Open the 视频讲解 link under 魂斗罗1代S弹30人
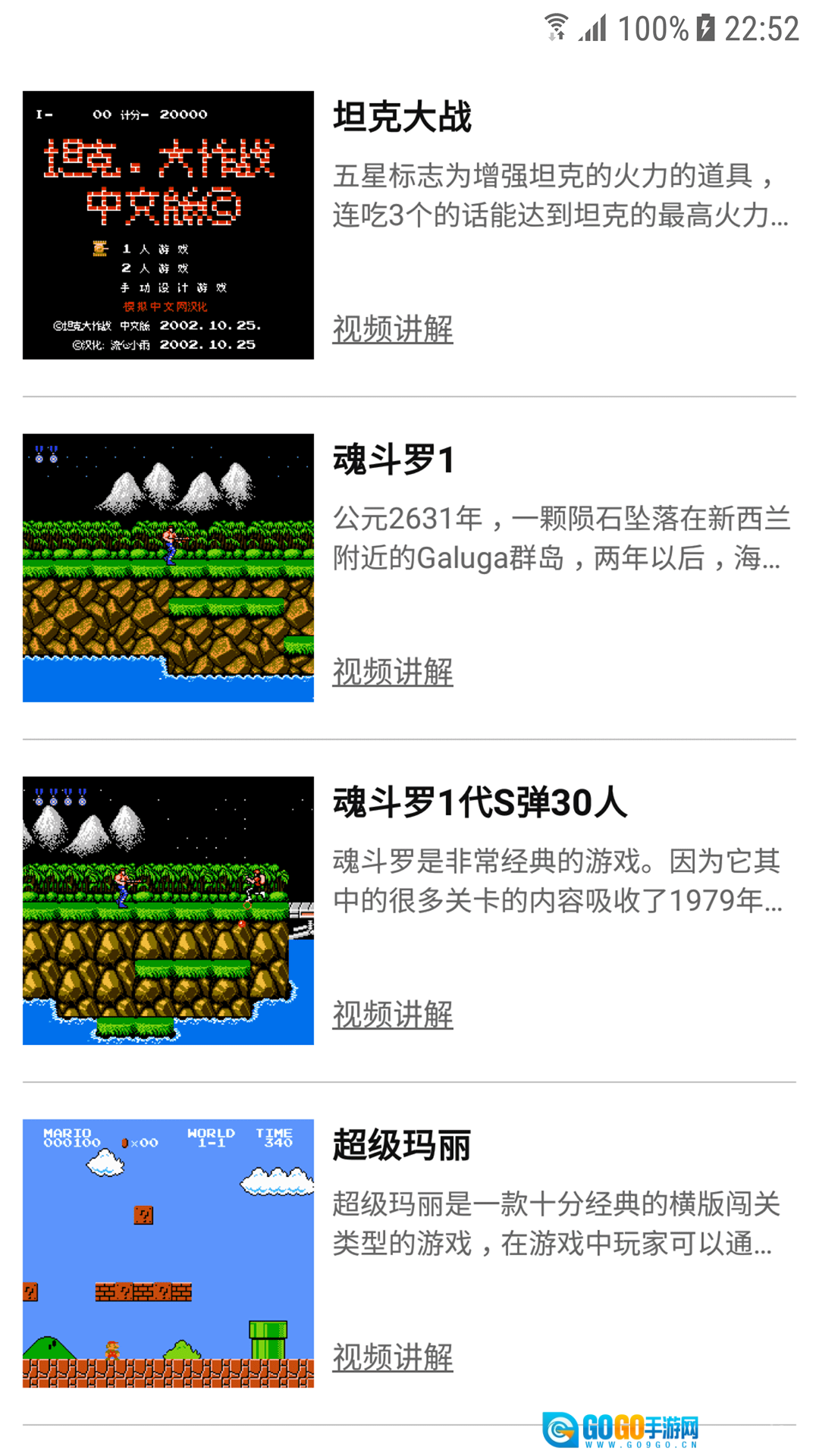 tap(393, 1015)
